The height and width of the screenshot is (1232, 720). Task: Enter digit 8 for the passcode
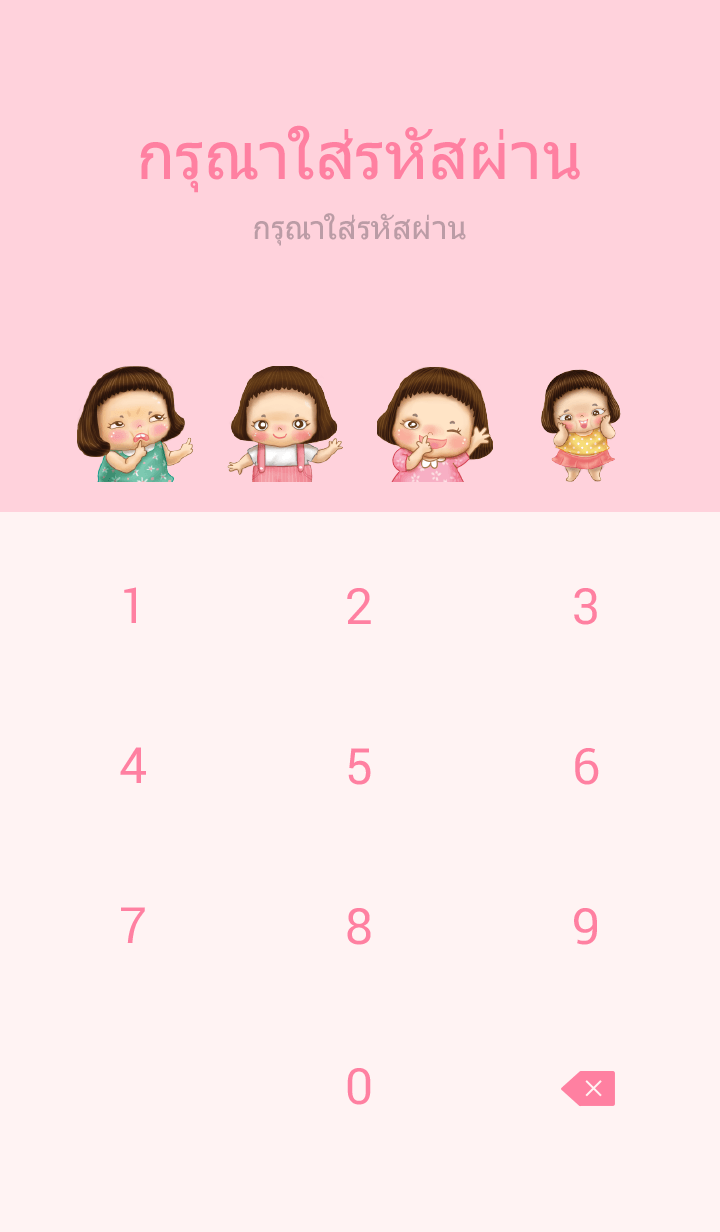coord(359,927)
